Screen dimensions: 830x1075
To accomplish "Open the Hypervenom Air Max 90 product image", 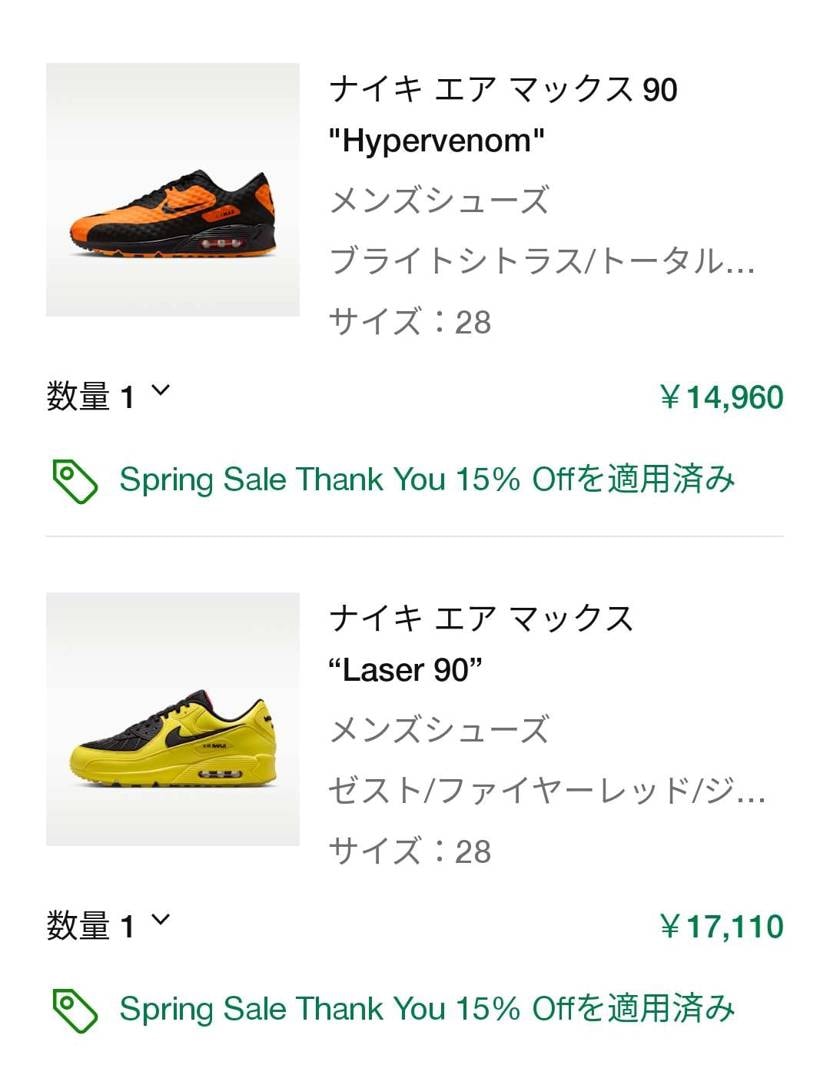I will click(x=173, y=190).
